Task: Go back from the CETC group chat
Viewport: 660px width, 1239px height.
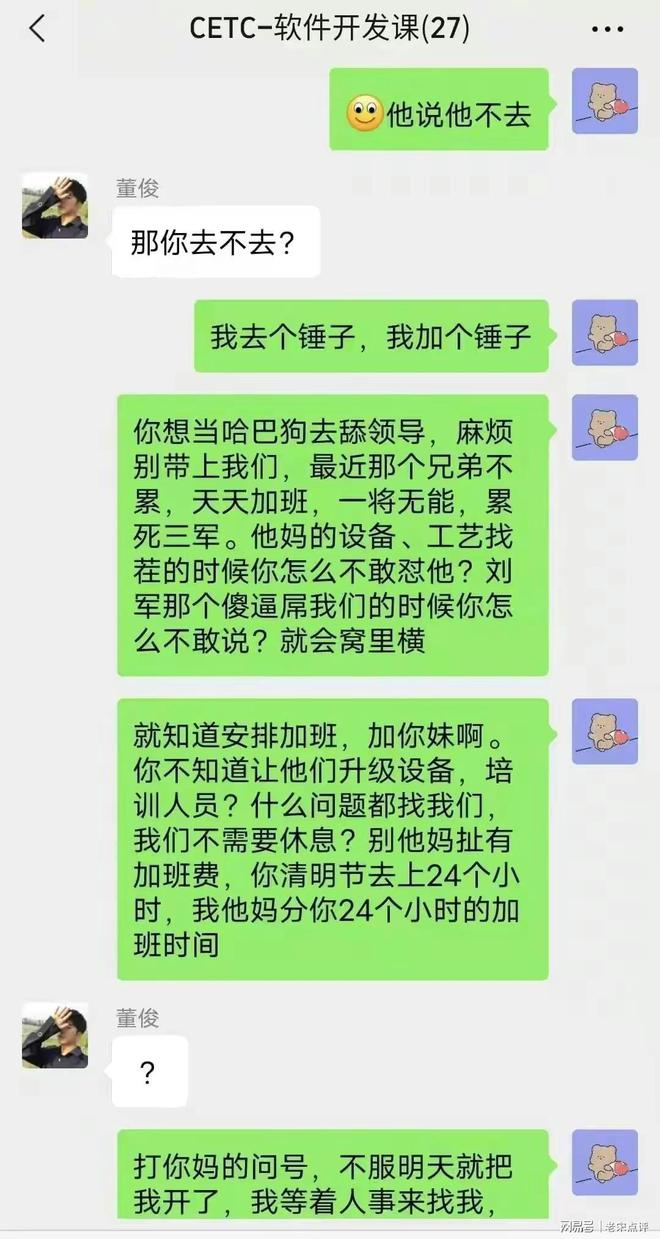Action: (x=37, y=29)
